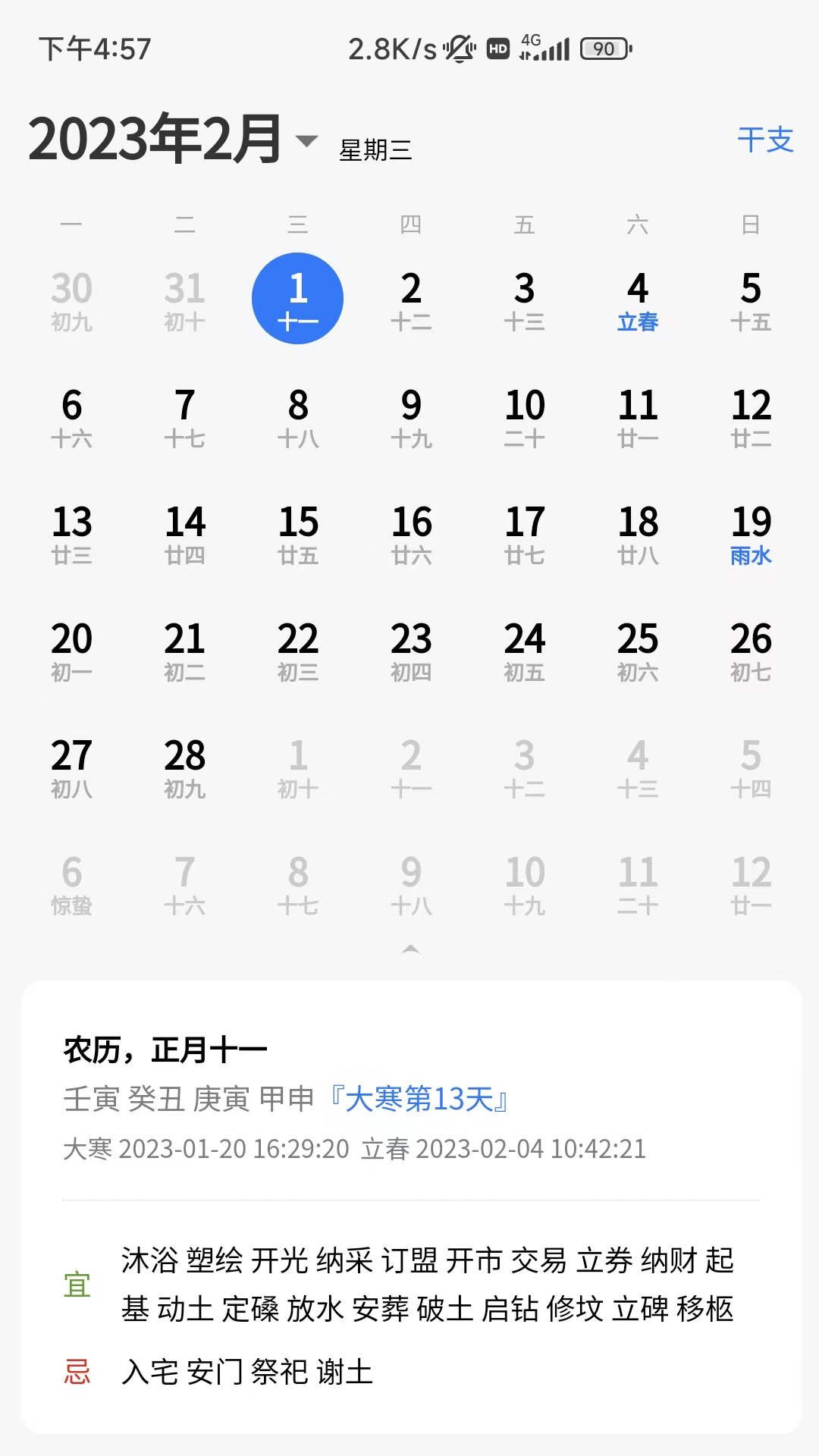
Task: Select today's date February 1
Action: coord(298,299)
